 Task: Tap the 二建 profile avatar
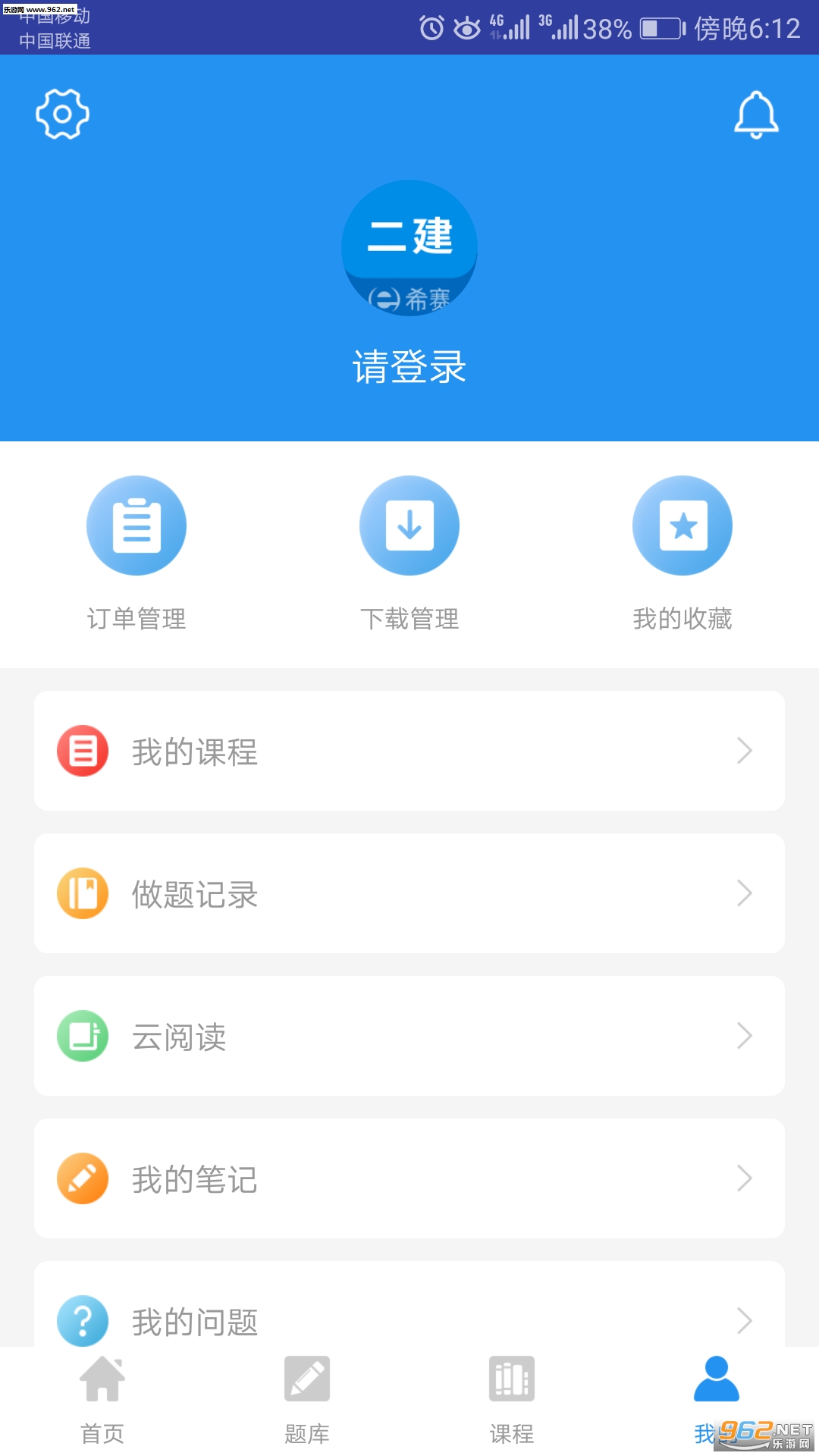click(409, 248)
